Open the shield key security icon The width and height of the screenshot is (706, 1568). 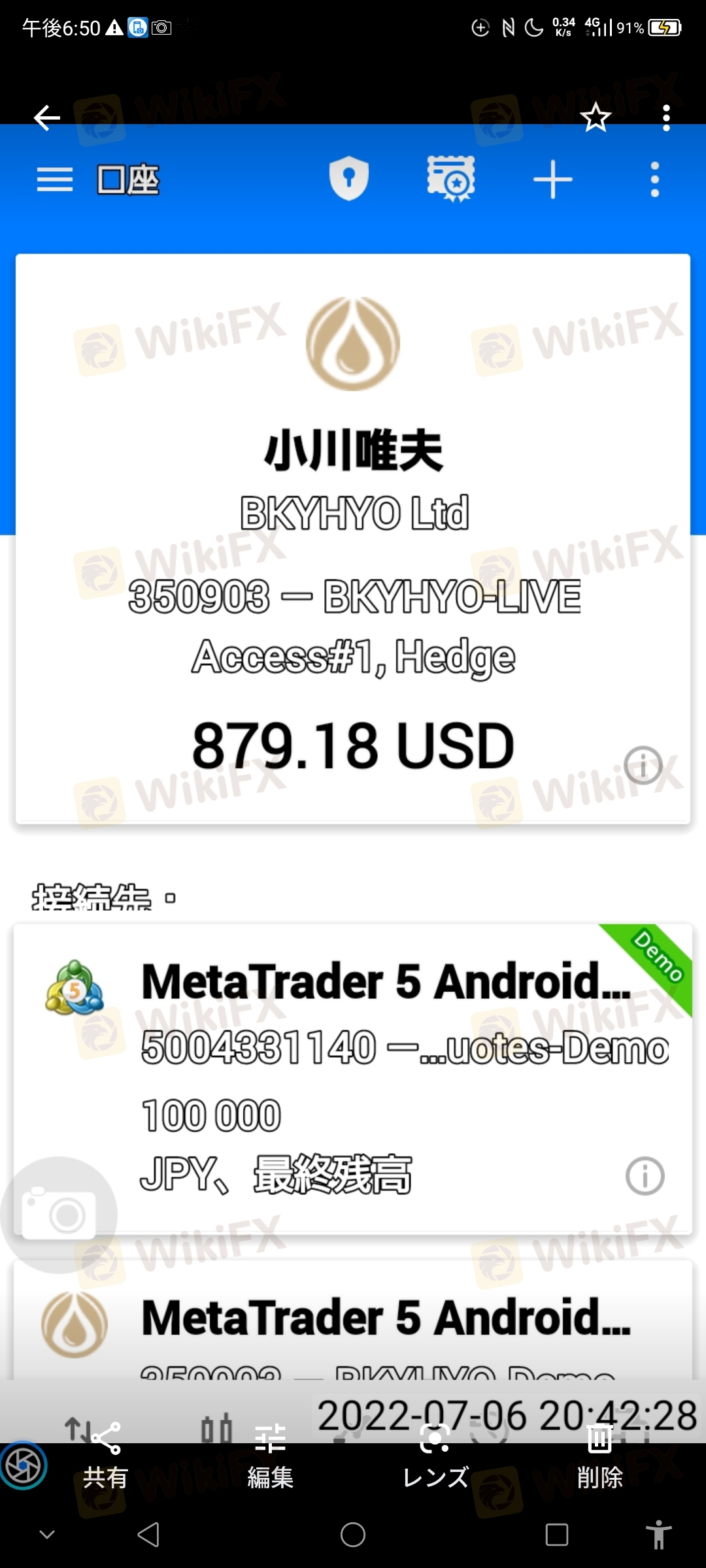(349, 178)
